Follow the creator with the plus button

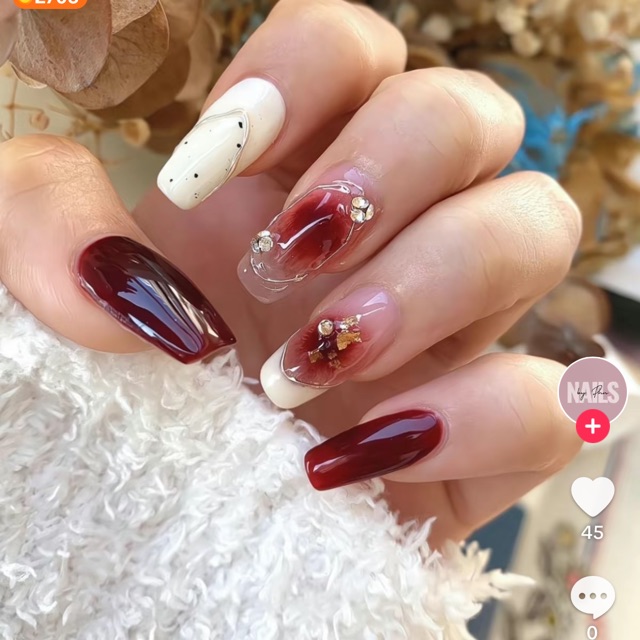592,426
